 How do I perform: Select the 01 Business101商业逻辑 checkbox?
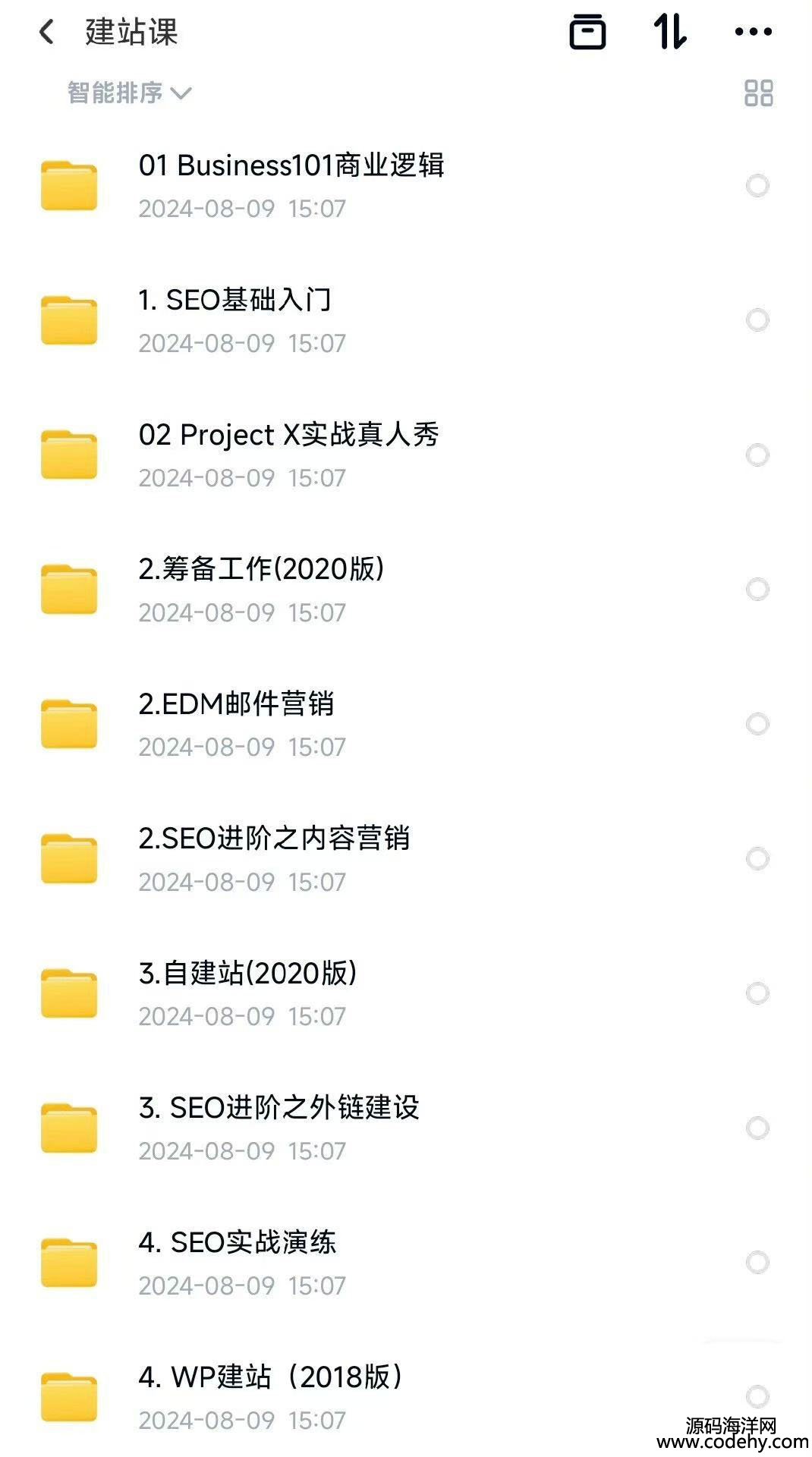757,186
